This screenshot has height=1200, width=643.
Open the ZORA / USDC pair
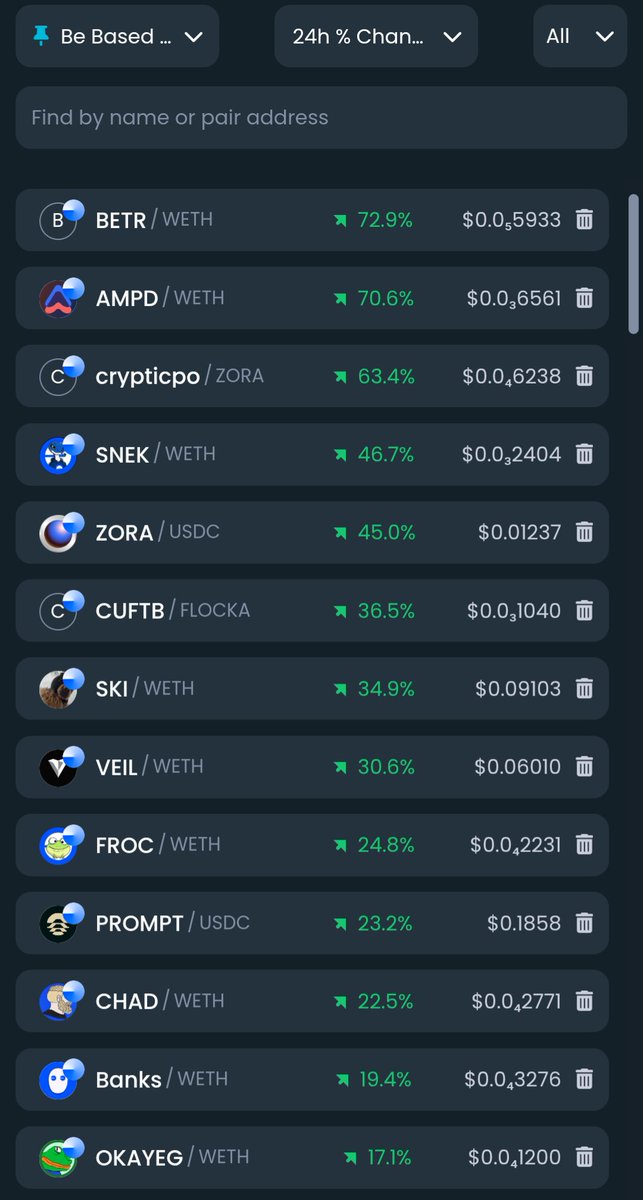coord(312,532)
